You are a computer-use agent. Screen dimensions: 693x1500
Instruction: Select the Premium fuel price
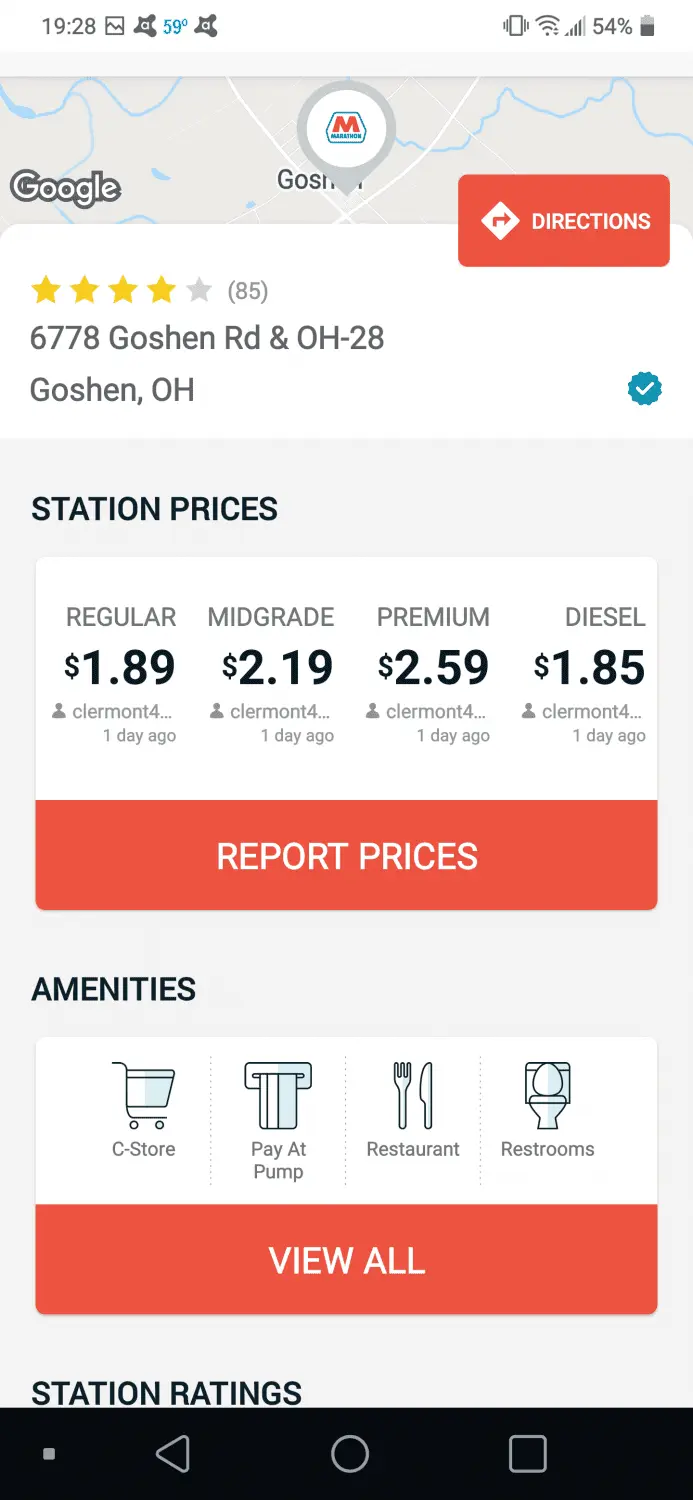(x=434, y=667)
